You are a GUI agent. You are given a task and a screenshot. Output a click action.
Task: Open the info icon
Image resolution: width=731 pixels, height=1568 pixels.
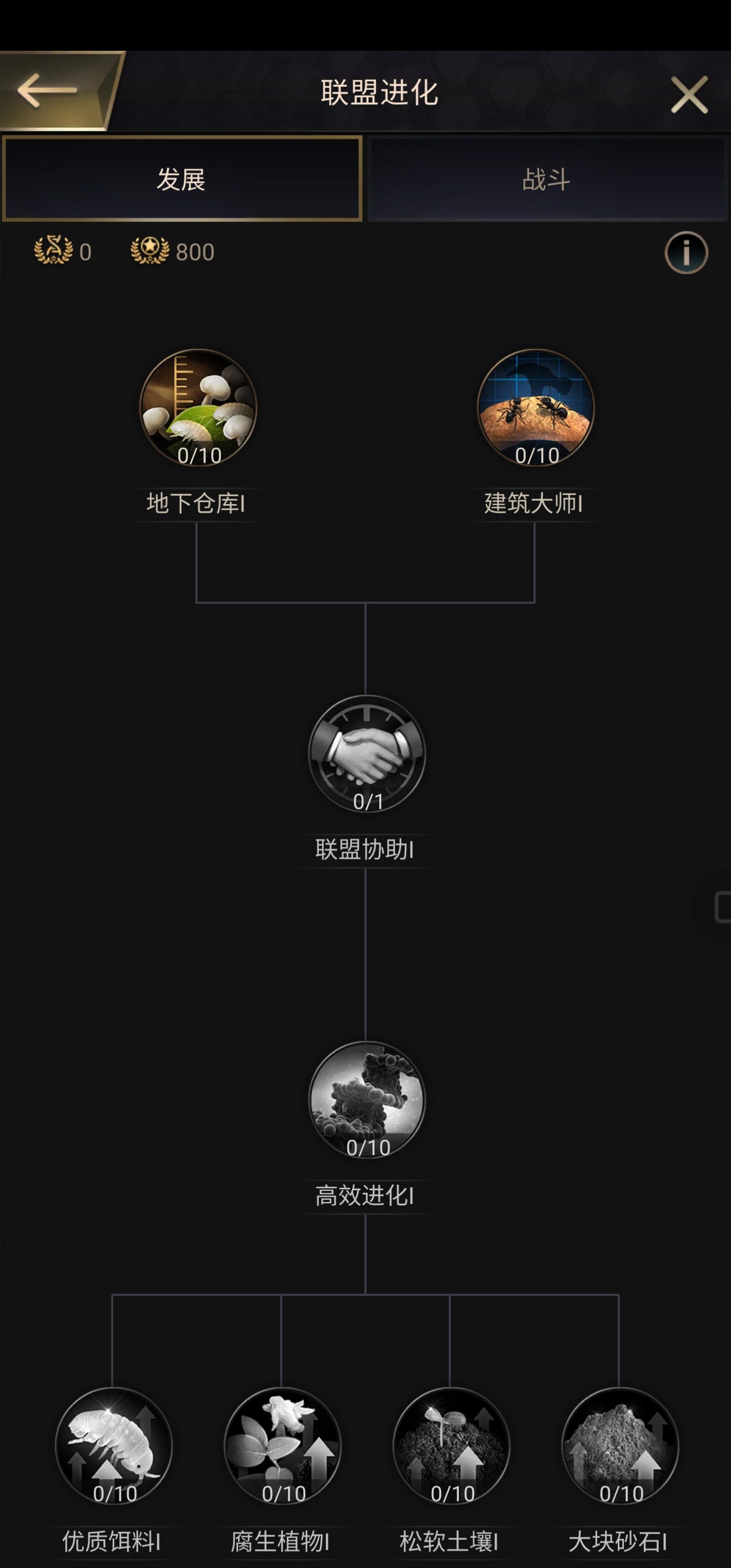click(x=686, y=252)
